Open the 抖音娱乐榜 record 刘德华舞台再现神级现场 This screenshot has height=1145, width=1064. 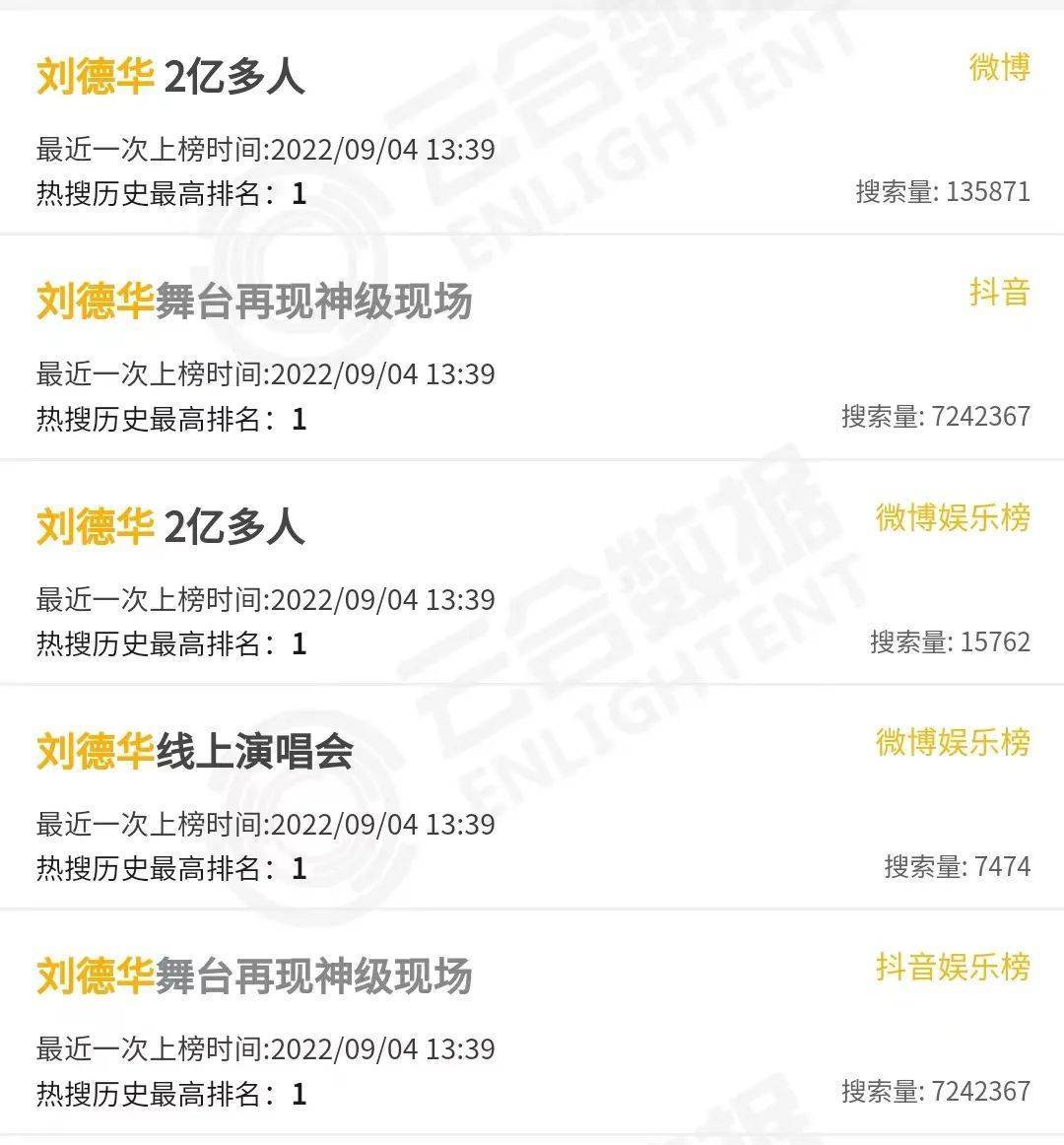[254, 977]
